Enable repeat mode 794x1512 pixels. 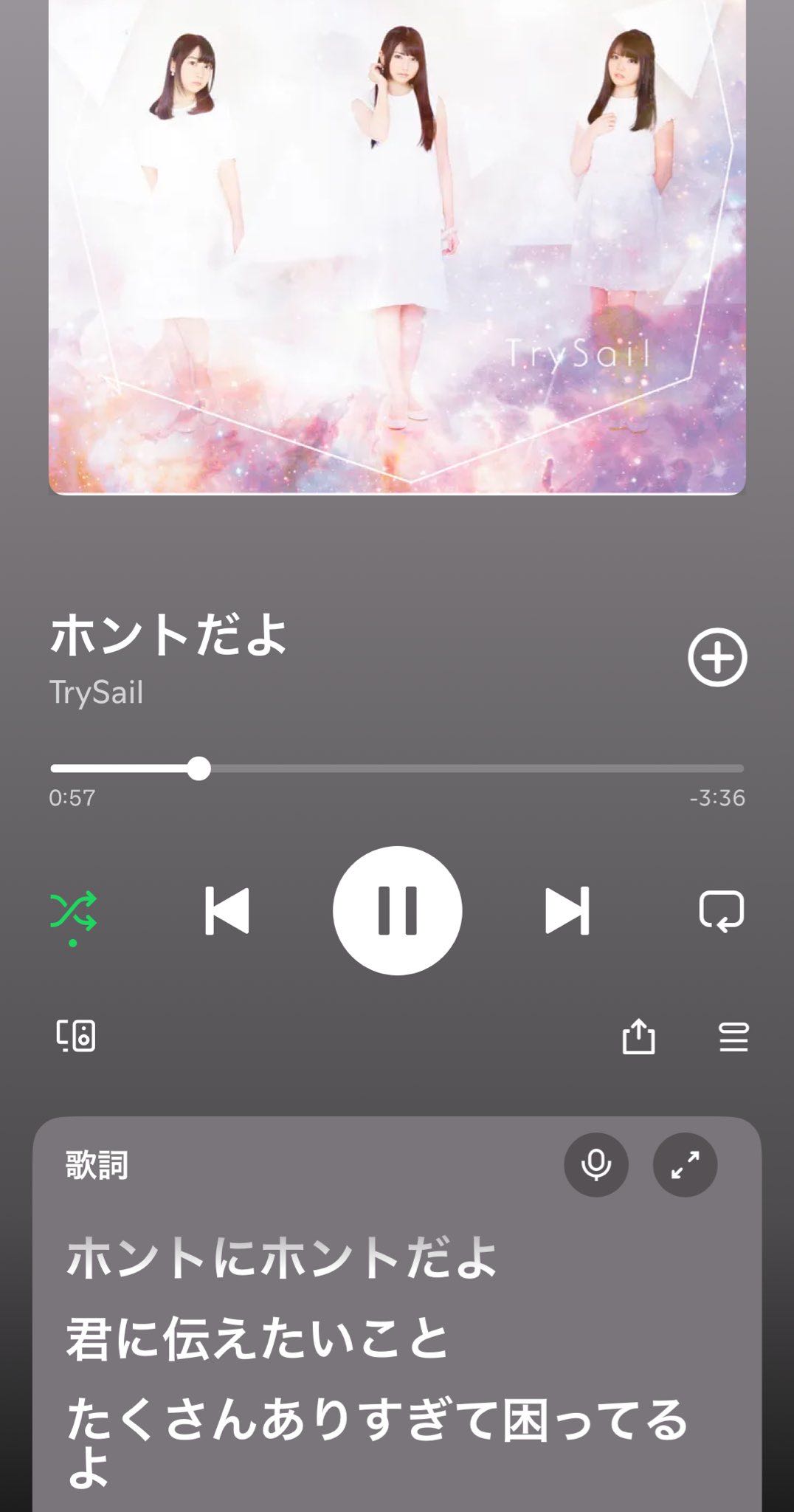click(x=721, y=910)
